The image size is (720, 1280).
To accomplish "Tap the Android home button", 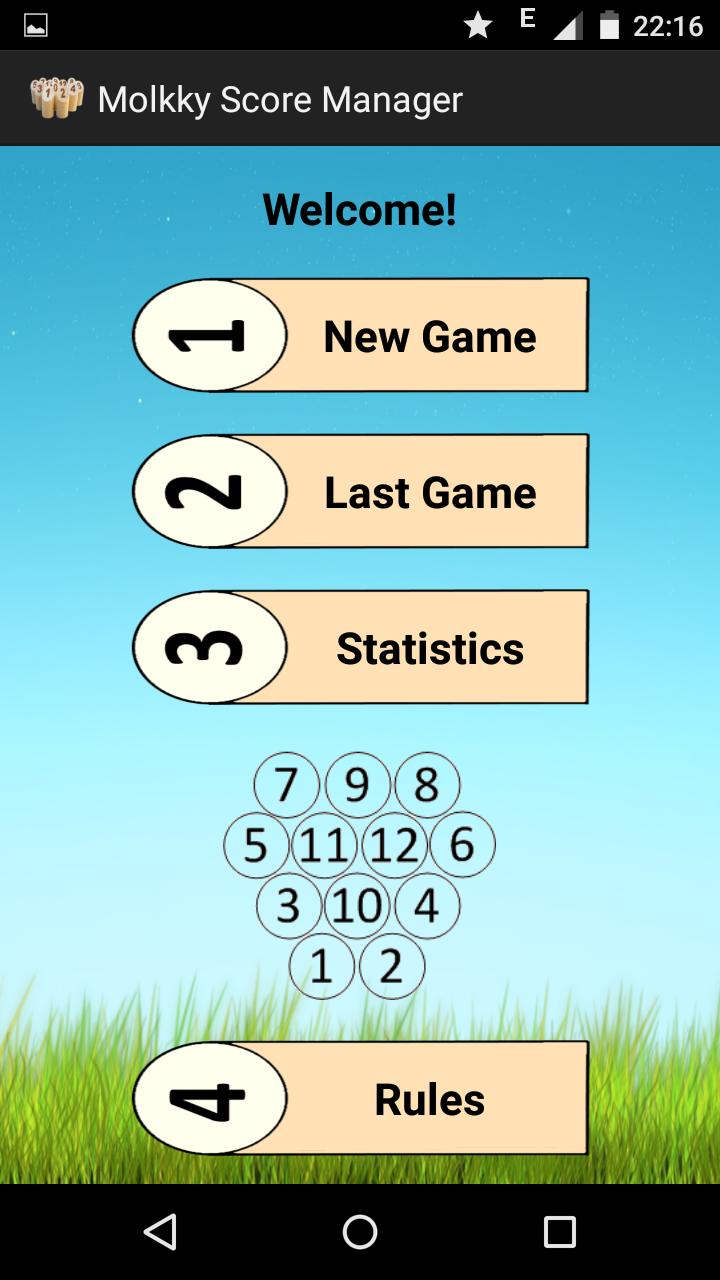I will pyautogui.click(x=360, y=1232).
